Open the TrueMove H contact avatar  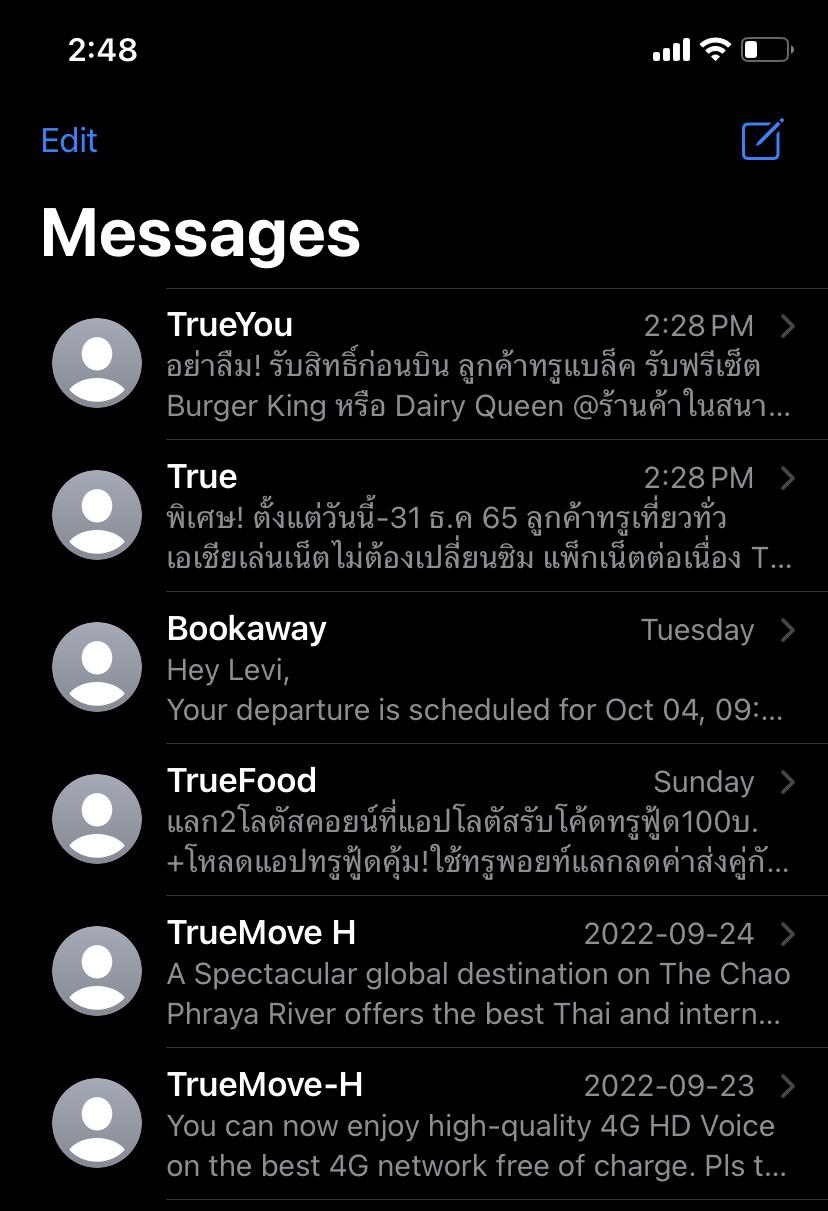96,970
